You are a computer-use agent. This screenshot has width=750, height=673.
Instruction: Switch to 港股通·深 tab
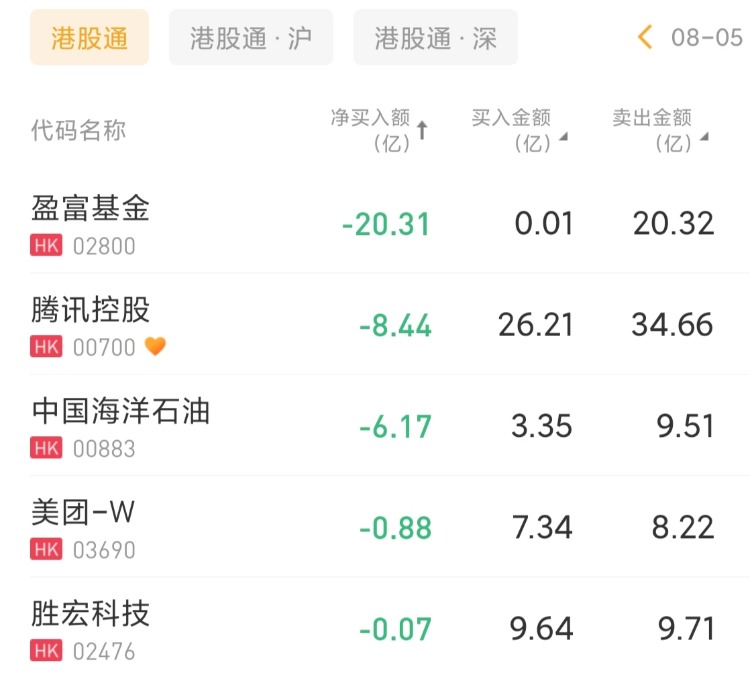click(435, 37)
